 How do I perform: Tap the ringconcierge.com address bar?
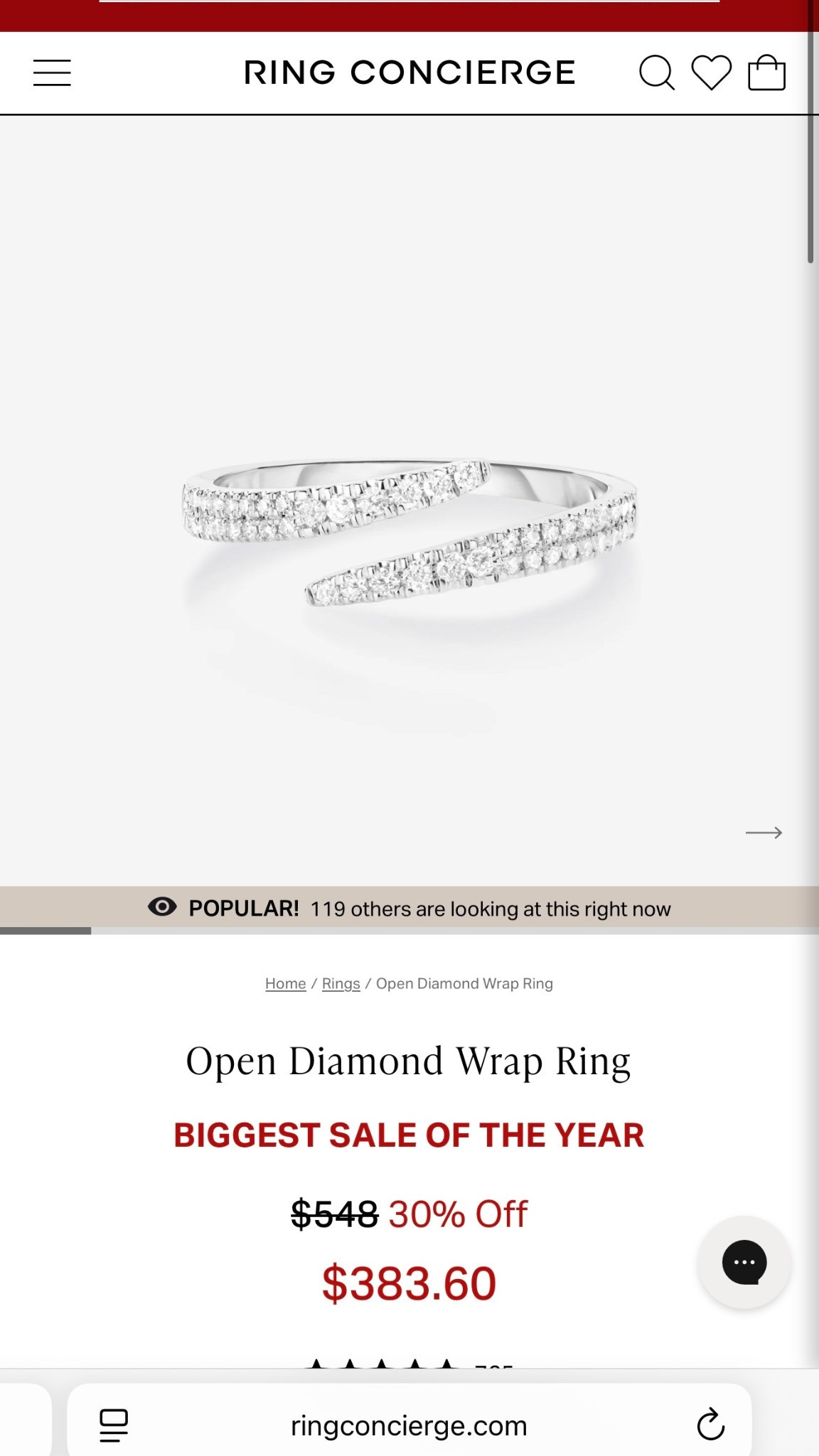[409, 1425]
